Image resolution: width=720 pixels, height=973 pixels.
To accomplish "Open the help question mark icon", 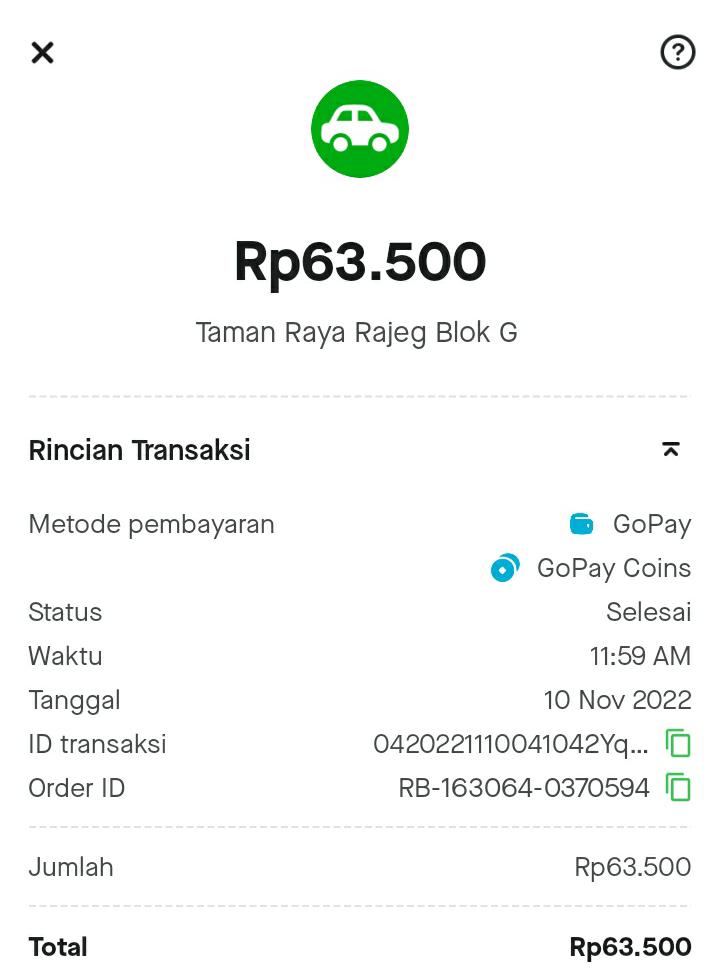I will tap(678, 52).
